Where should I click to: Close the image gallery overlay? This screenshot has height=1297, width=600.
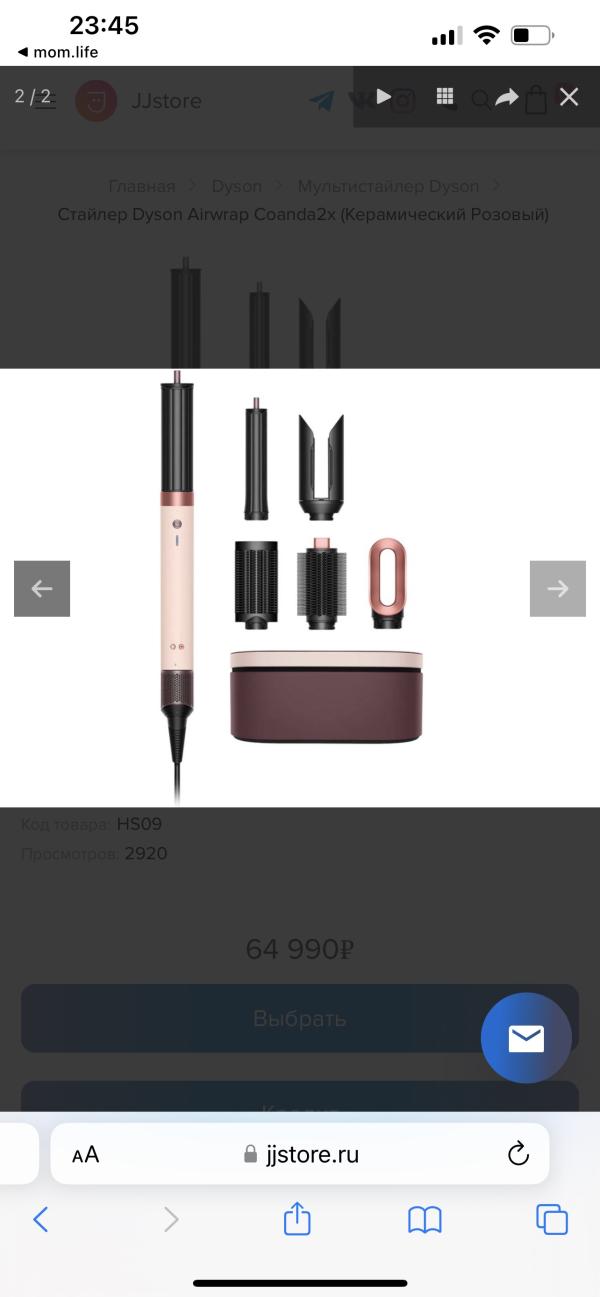click(569, 97)
